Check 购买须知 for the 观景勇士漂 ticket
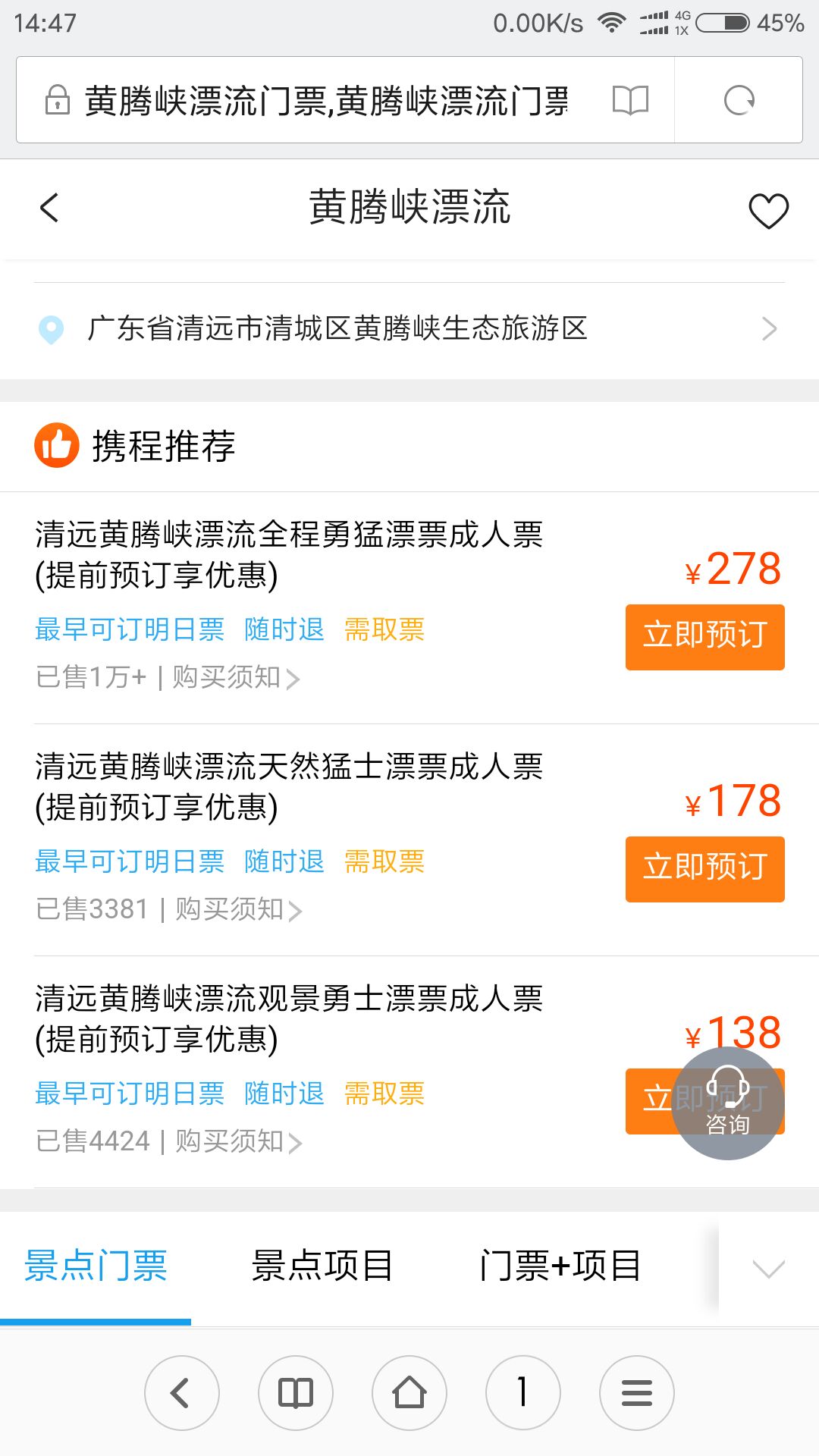Screen dimensions: 819x1456 [x=239, y=1141]
